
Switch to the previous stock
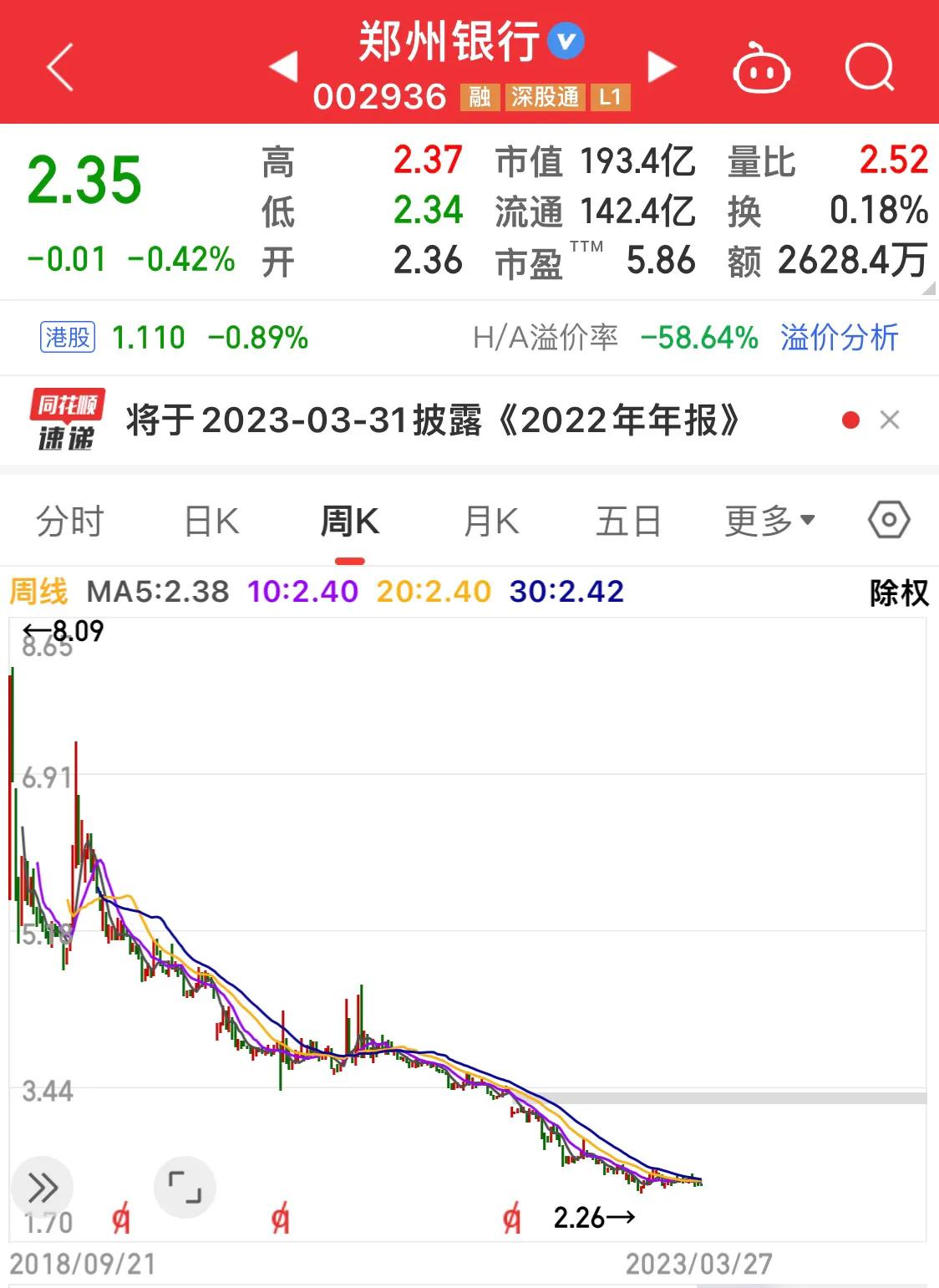pos(284,67)
